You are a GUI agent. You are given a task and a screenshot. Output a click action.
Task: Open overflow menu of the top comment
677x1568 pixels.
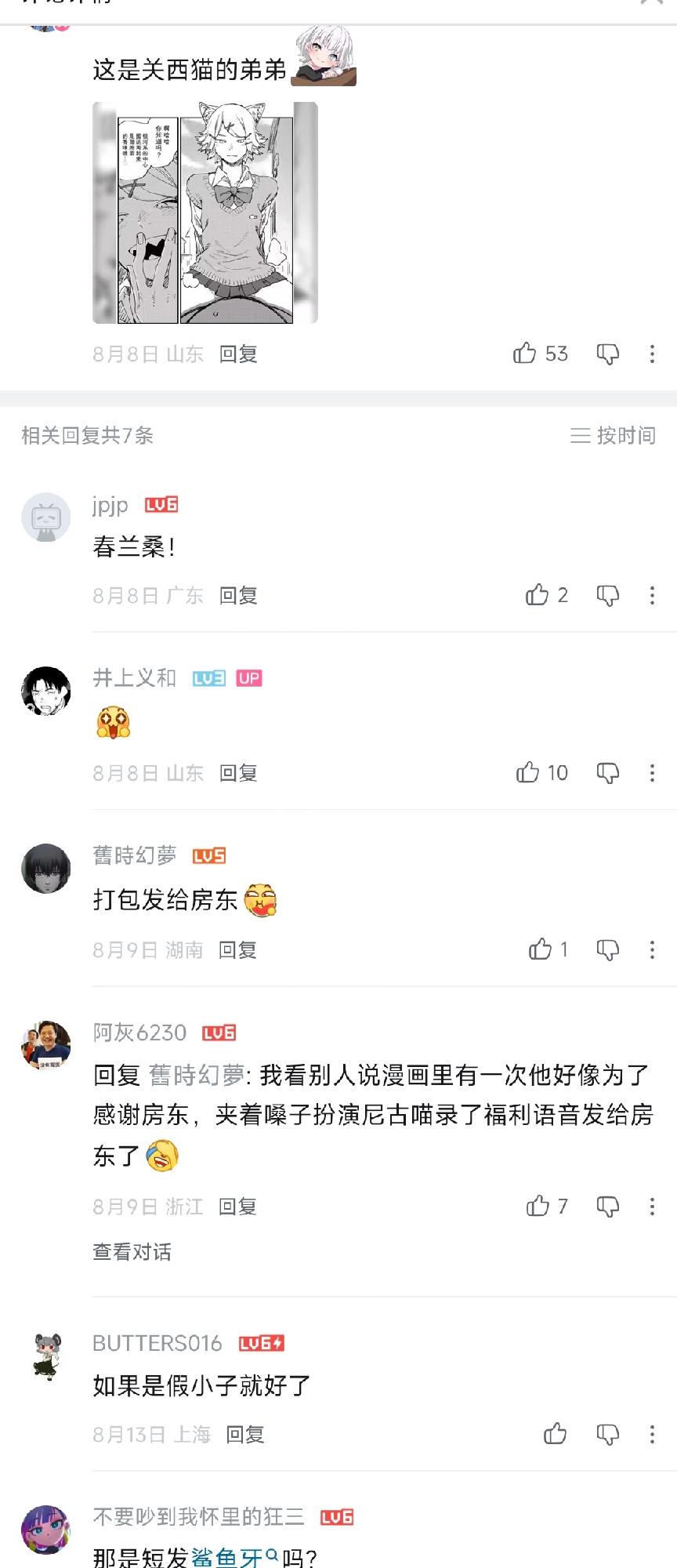(x=652, y=354)
